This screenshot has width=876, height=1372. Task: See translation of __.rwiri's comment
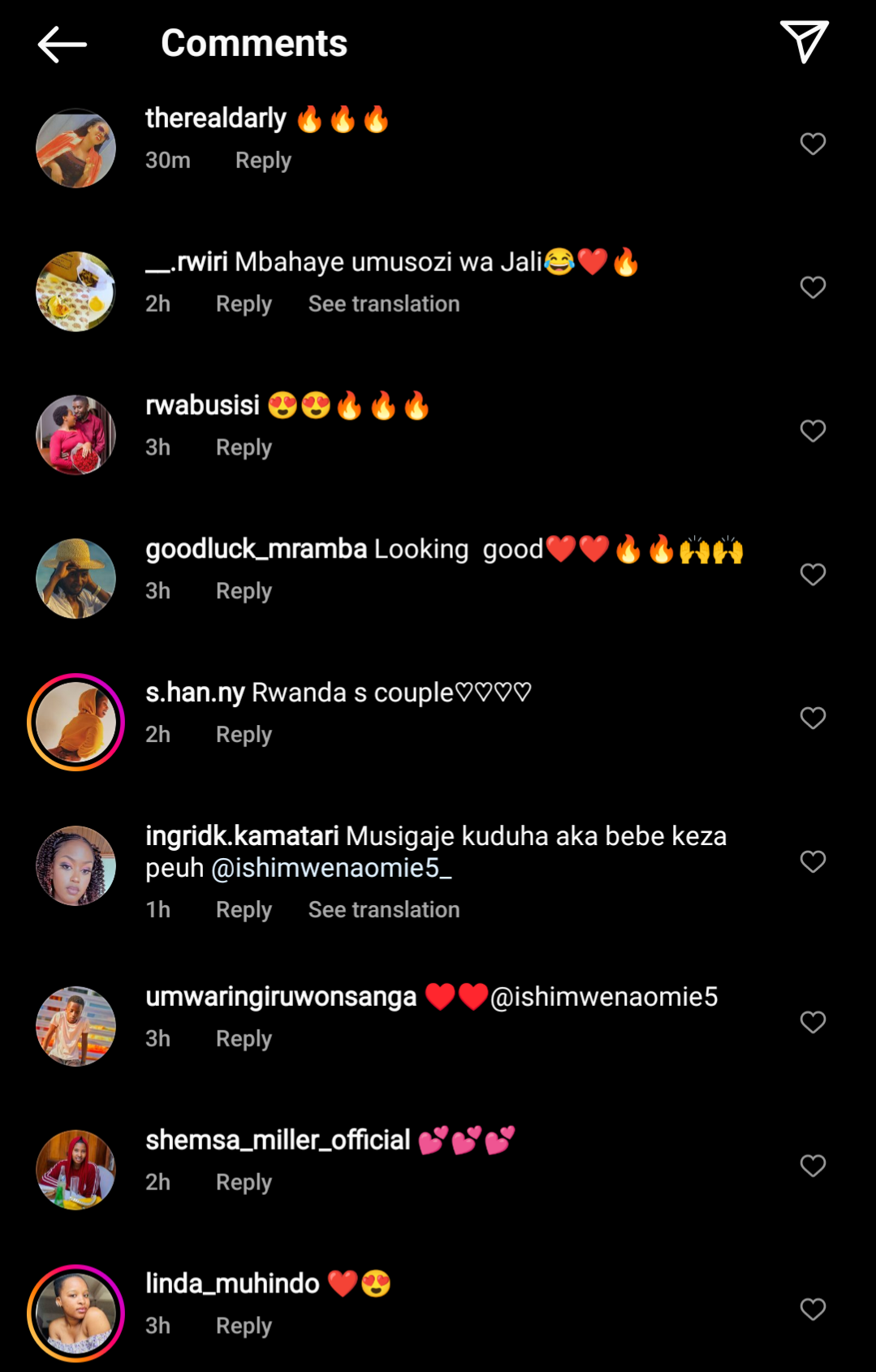click(x=384, y=304)
